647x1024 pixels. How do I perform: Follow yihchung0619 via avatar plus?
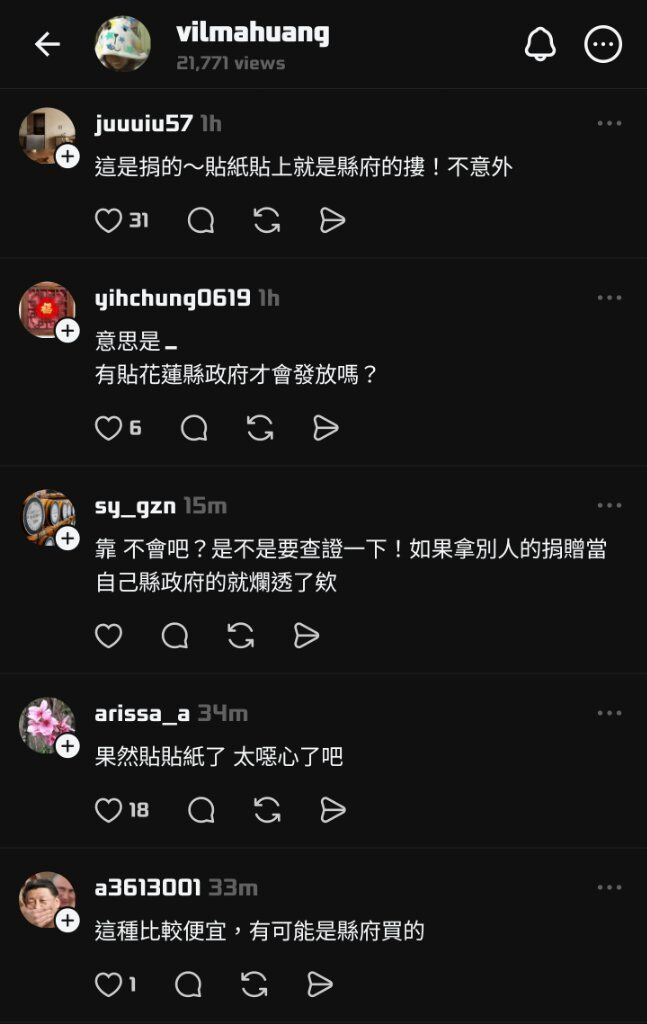click(67, 331)
